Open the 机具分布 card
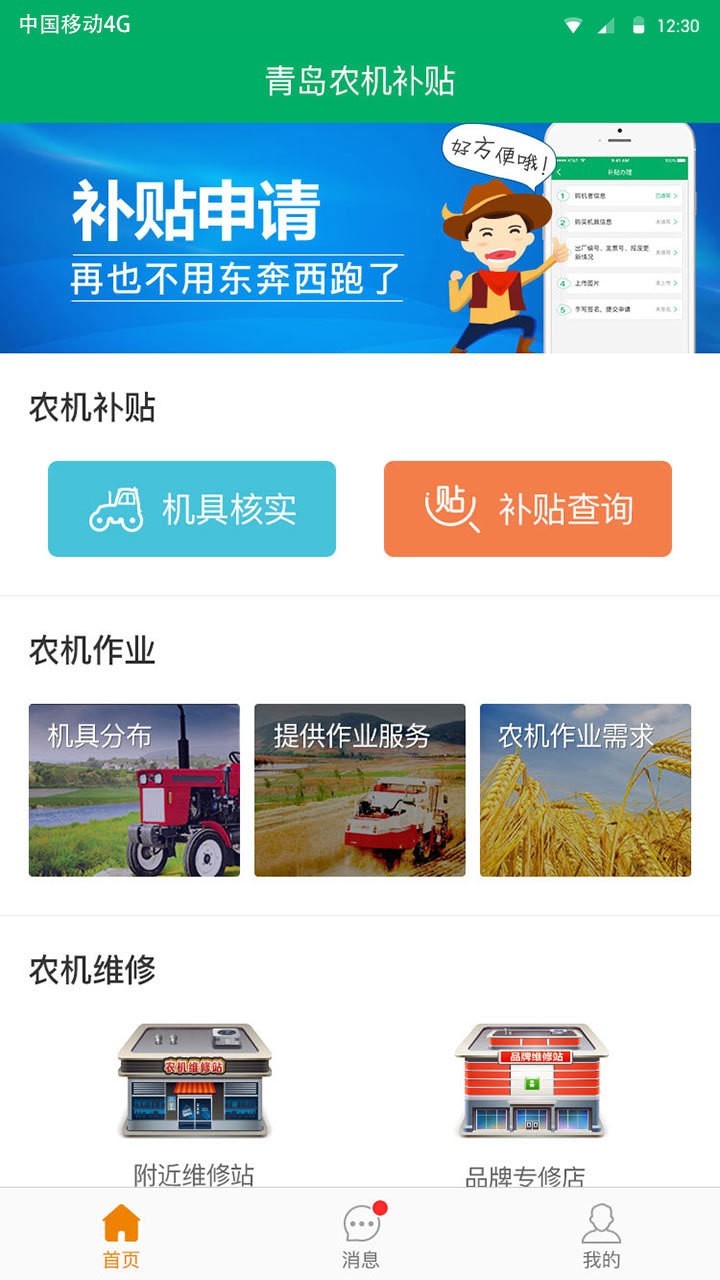Screen dimensions: 720x1280 pyautogui.click(x=134, y=790)
